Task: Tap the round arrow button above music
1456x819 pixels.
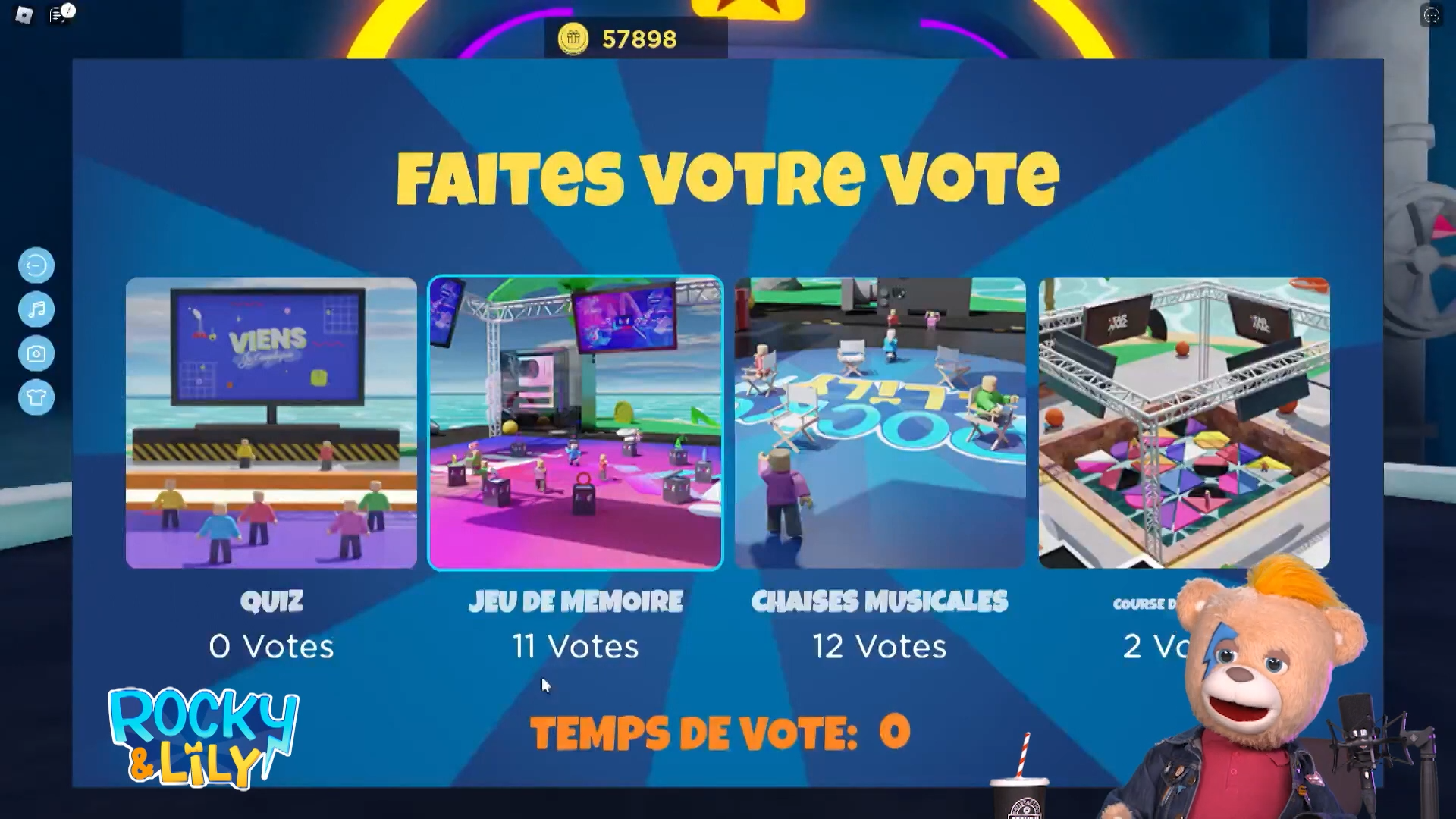Action: [x=36, y=265]
